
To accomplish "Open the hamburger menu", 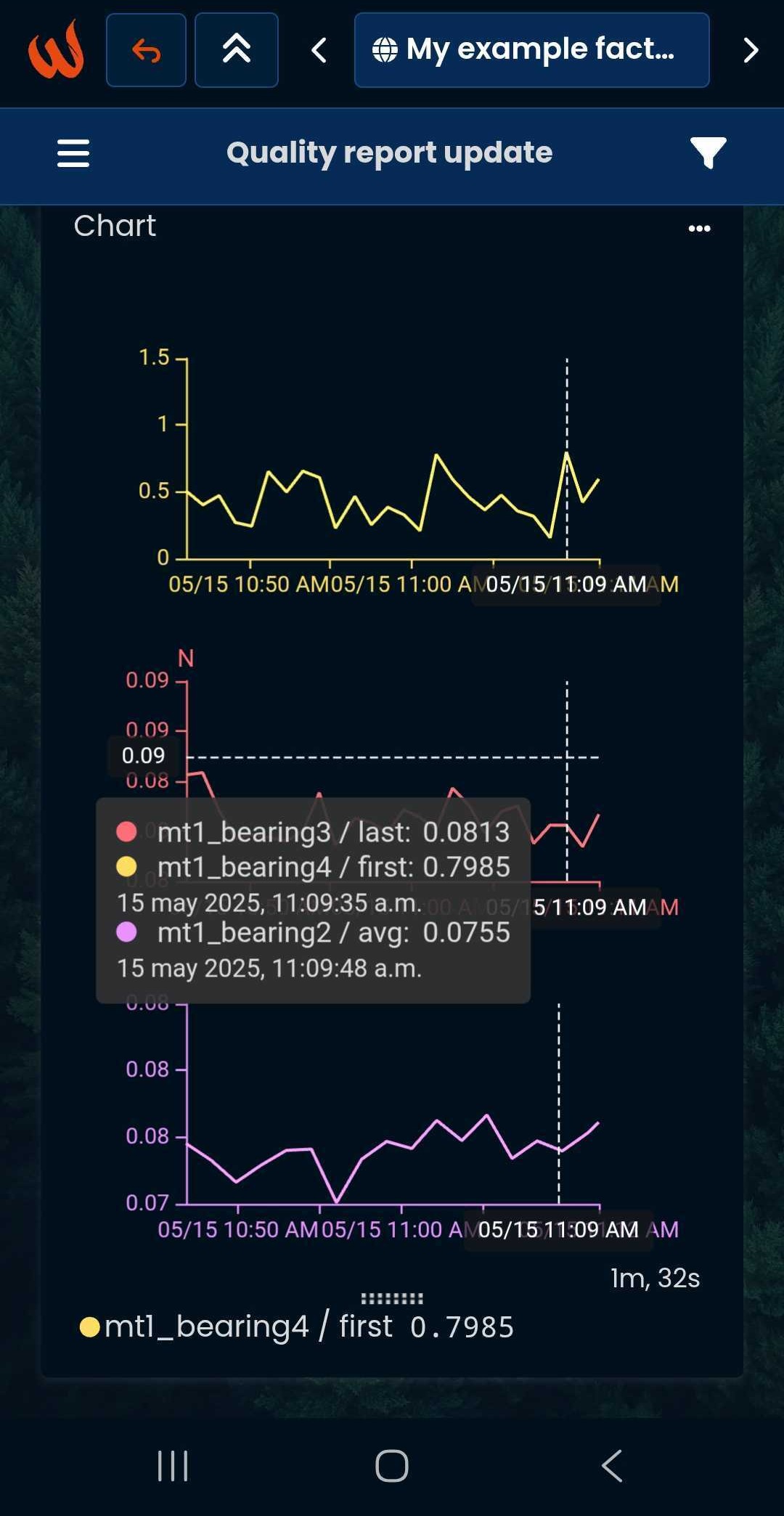I will tap(73, 153).
